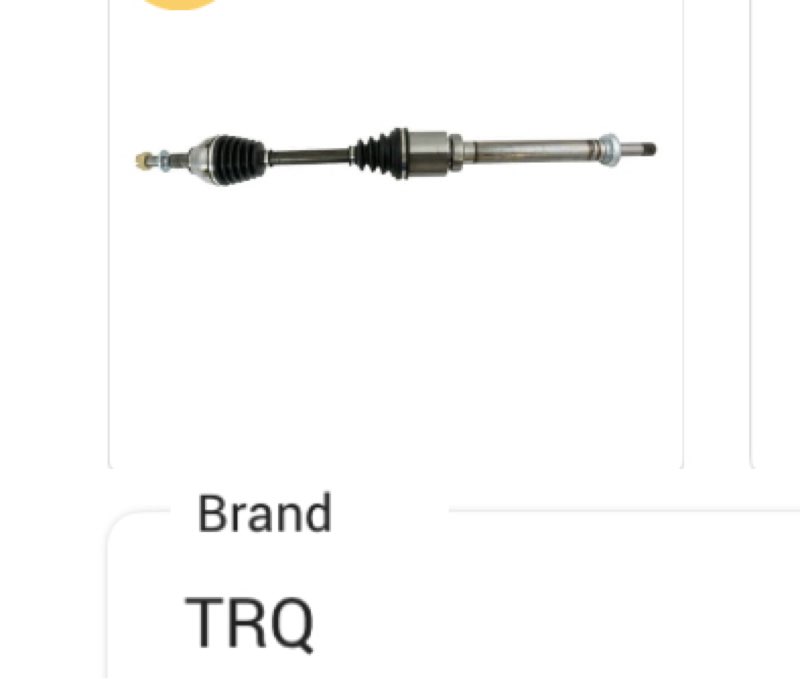Open the axle shaft product image

396,156
